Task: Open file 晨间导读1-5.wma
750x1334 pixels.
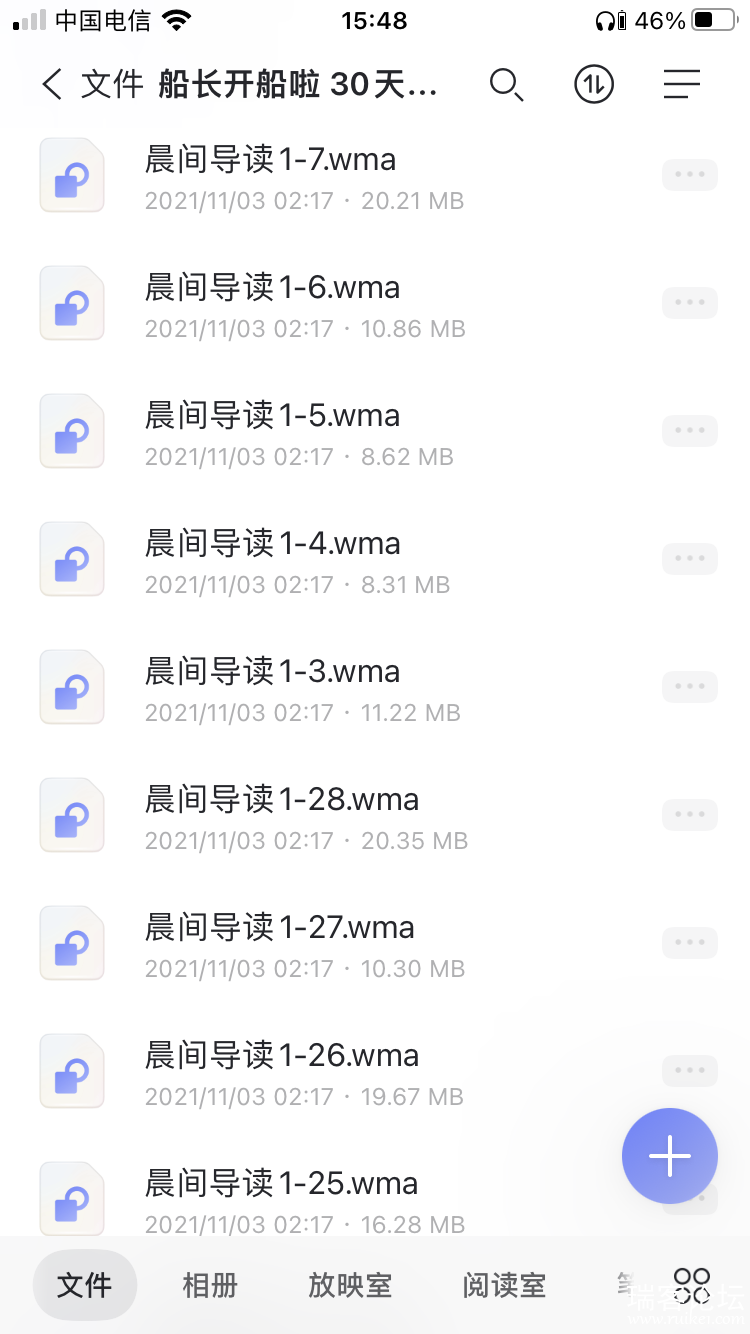Action: (272, 416)
